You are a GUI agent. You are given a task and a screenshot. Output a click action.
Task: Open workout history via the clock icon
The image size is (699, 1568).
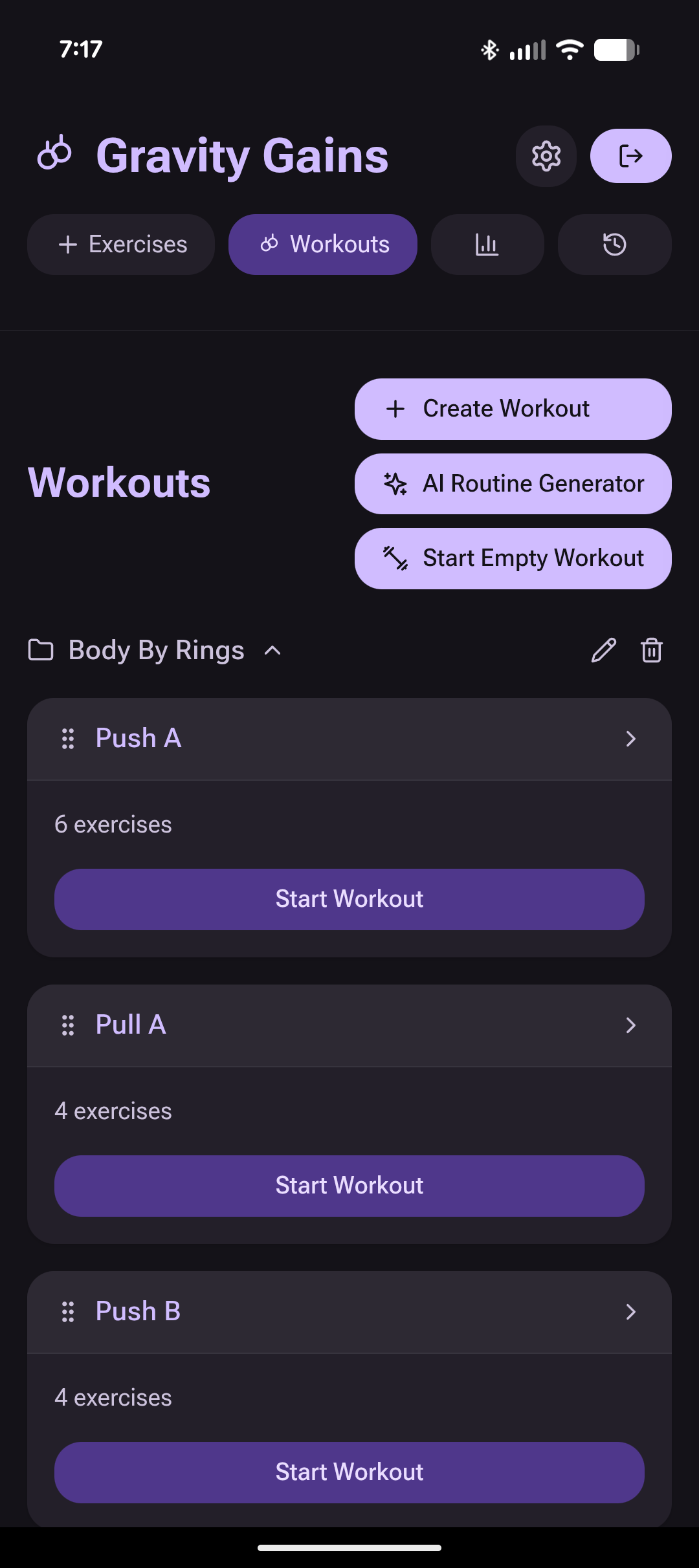click(614, 245)
